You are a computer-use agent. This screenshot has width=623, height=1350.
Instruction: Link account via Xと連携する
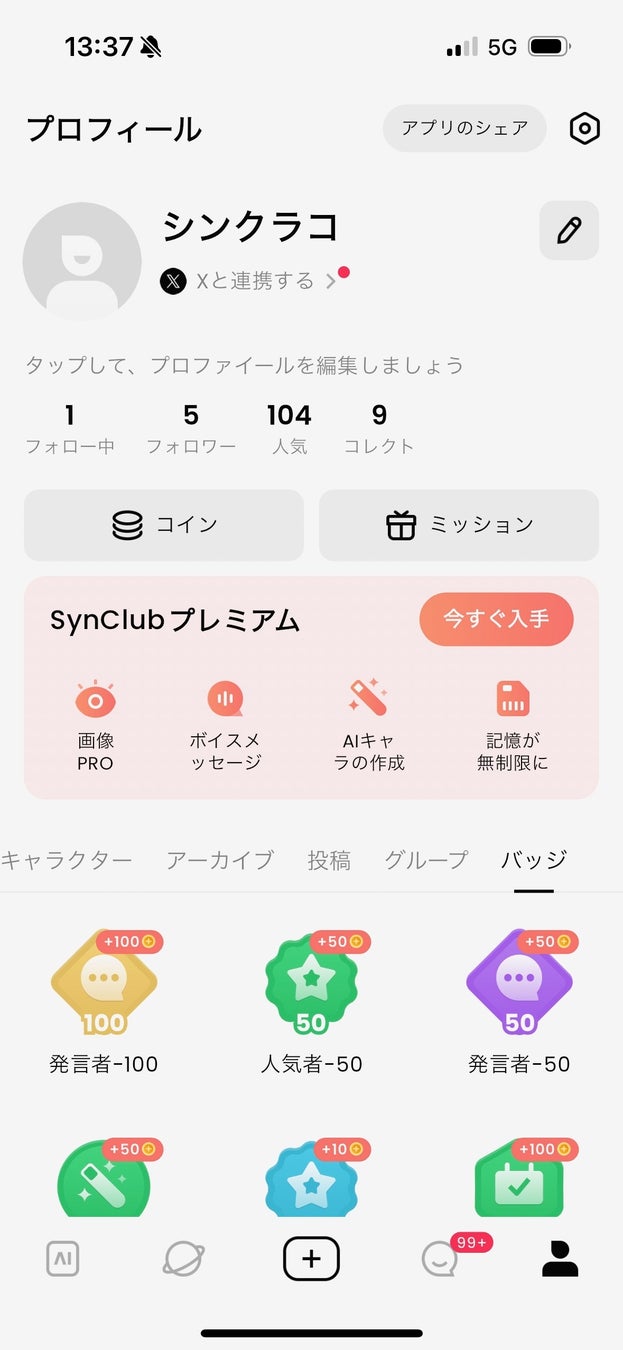(255, 281)
